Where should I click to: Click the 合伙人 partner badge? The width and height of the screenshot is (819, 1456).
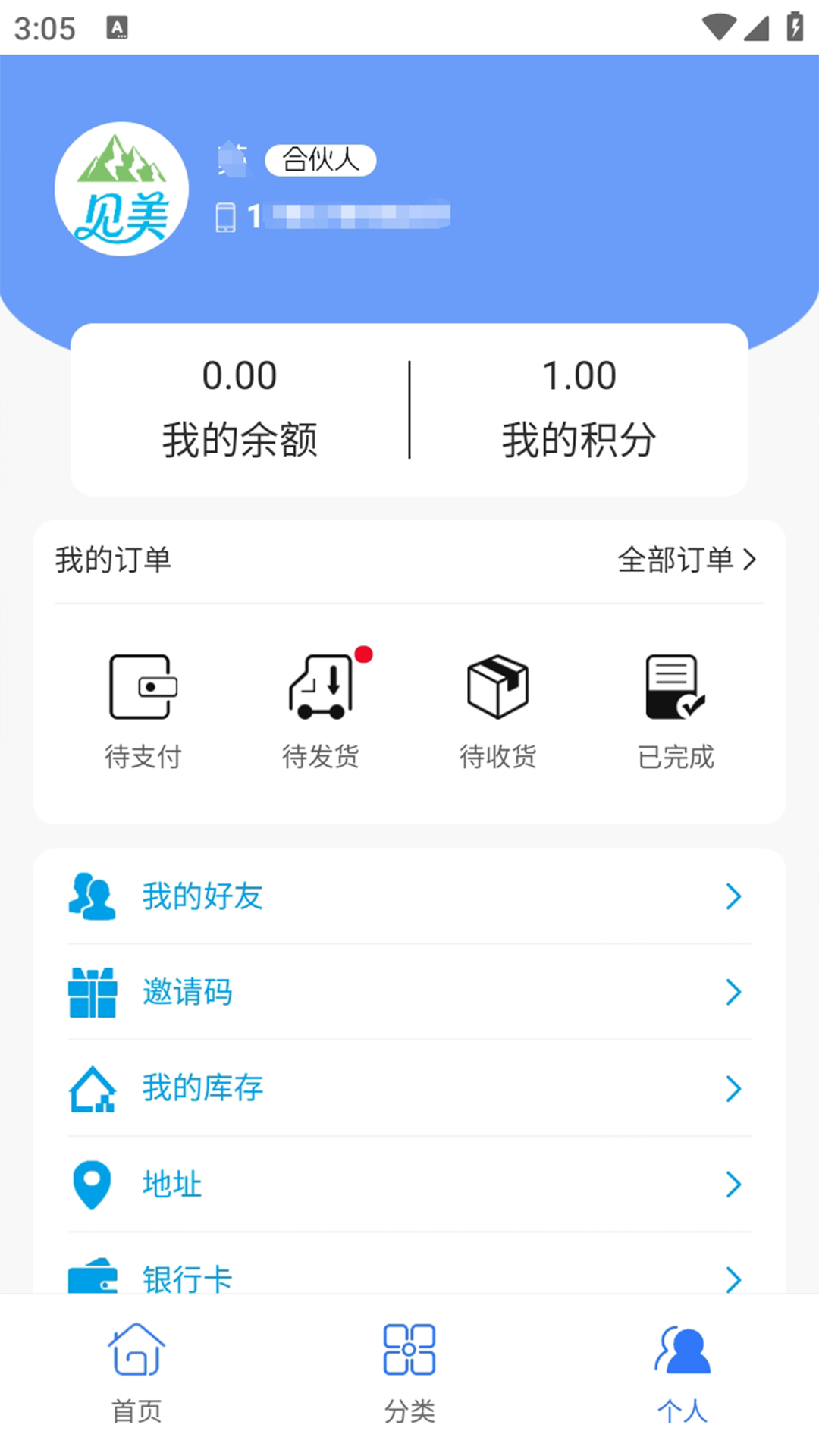pos(320,160)
